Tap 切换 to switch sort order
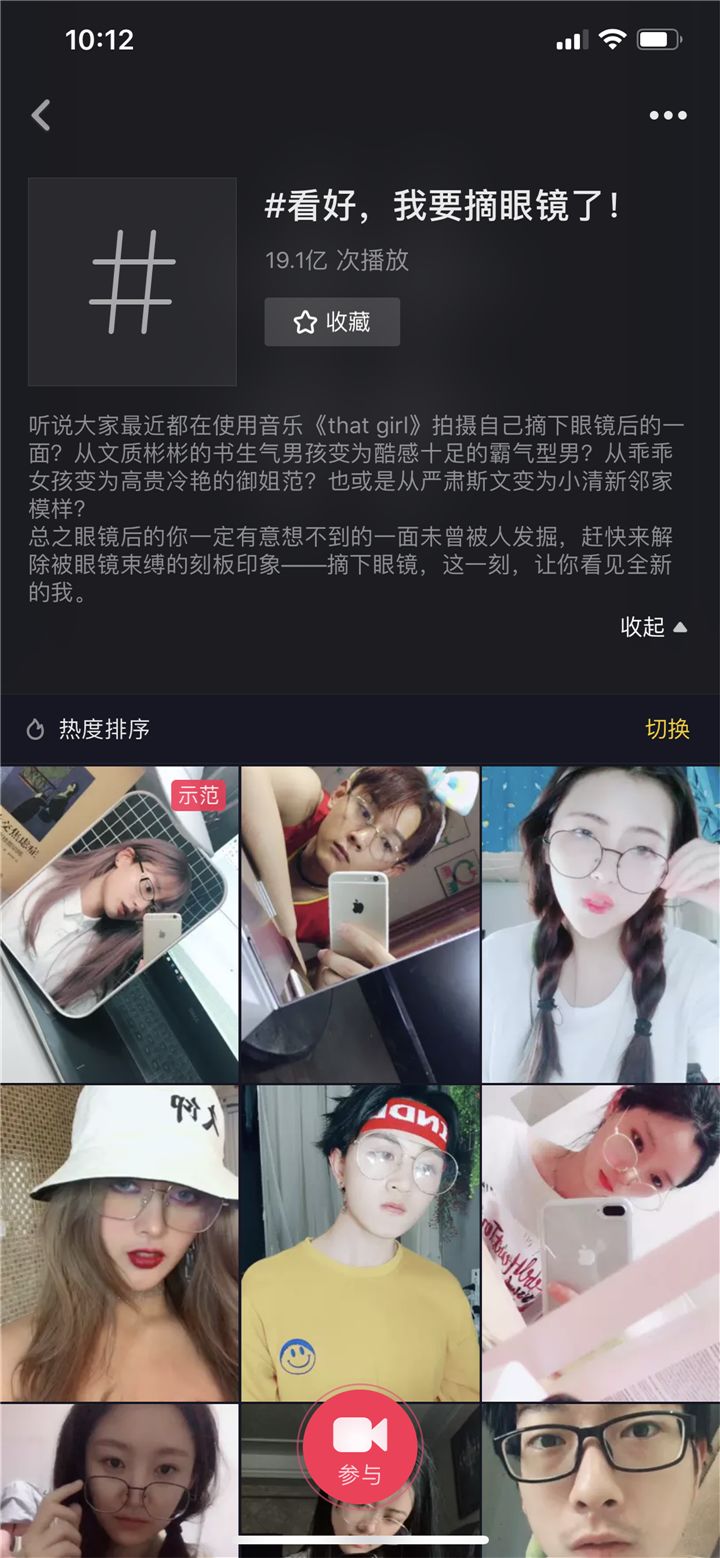The width and height of the screenshot is (720, 1558). [667, 729]
